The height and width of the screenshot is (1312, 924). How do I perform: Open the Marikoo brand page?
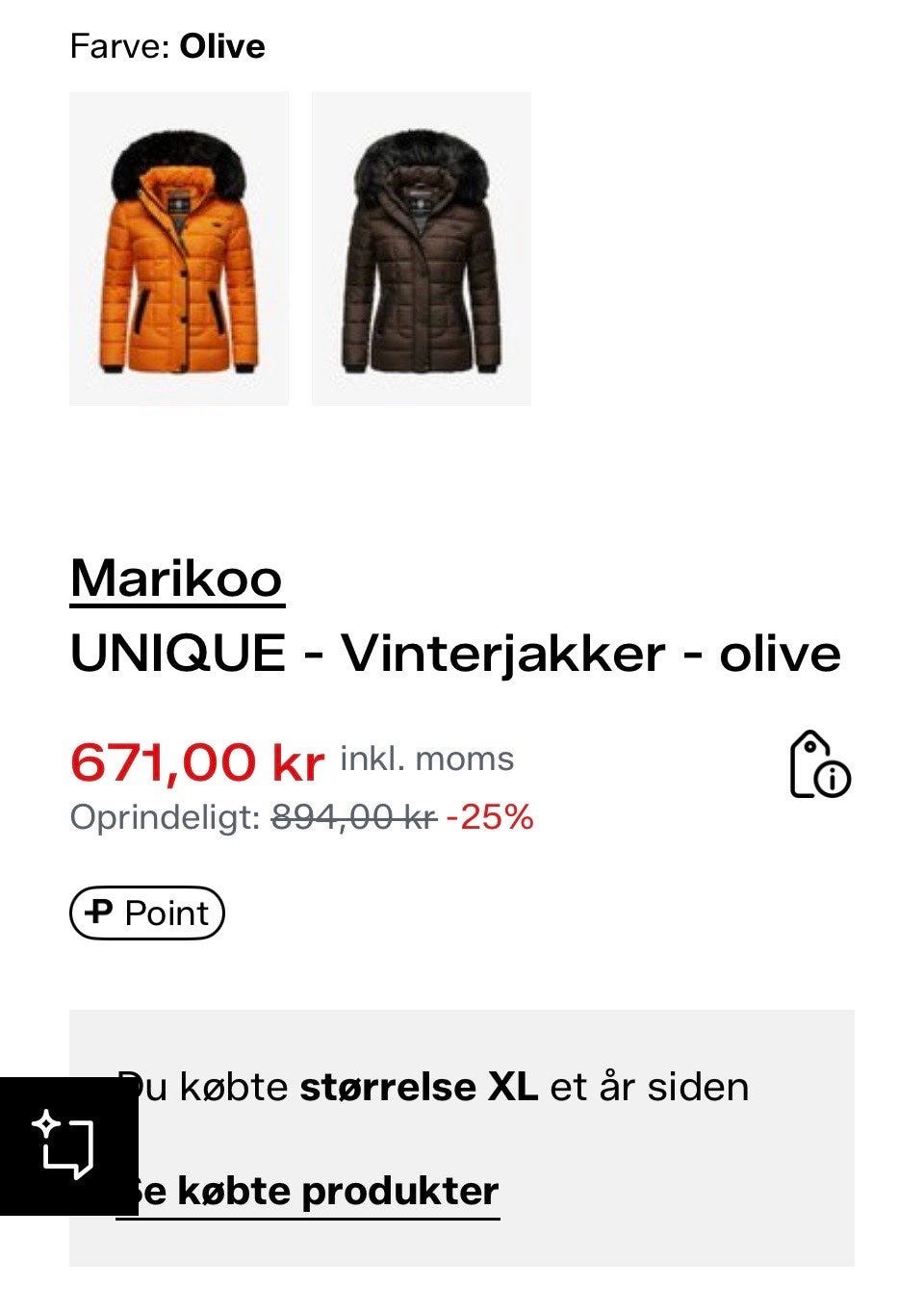tap(176, 579)
